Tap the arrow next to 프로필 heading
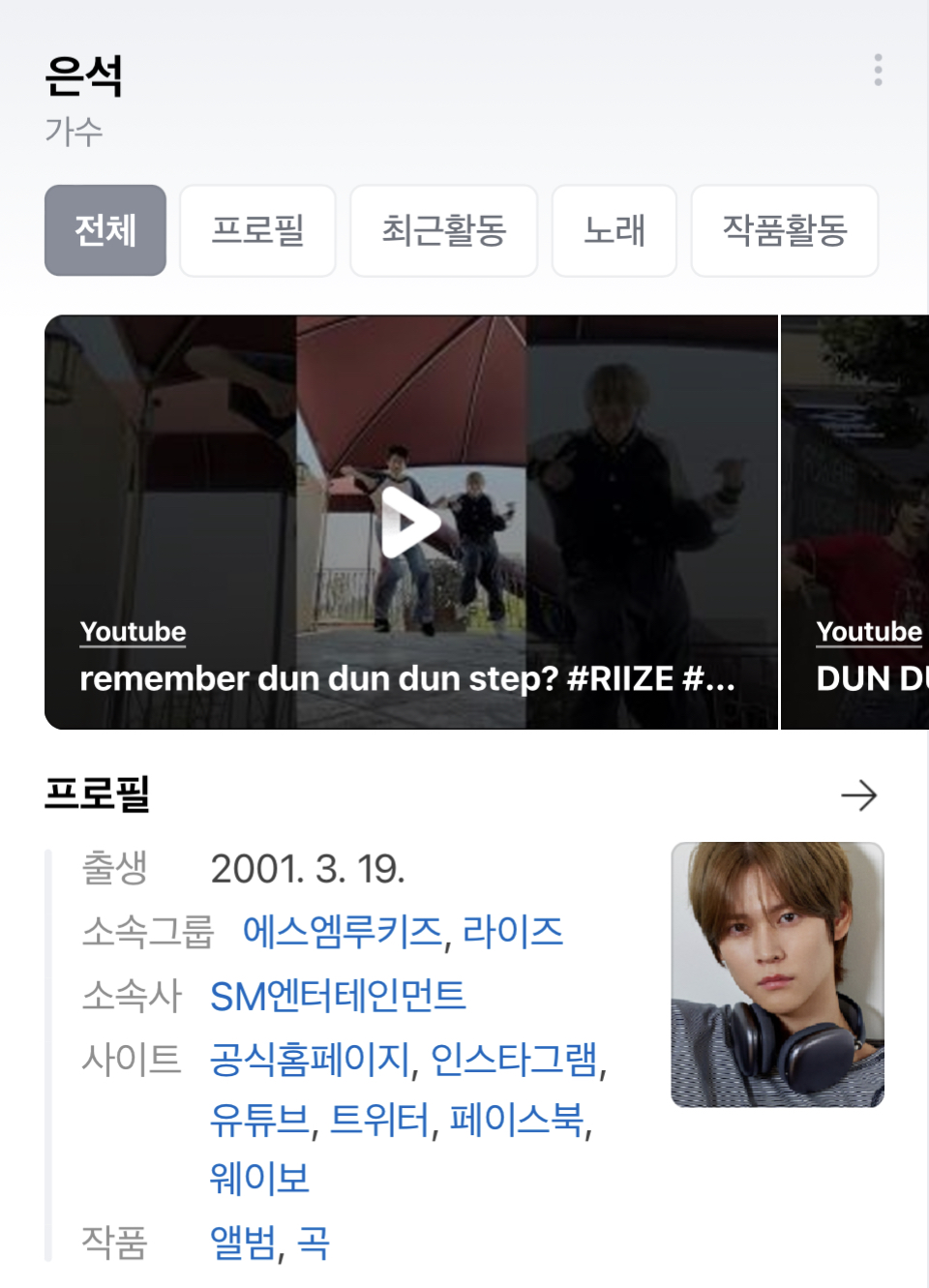 (858, 795)
